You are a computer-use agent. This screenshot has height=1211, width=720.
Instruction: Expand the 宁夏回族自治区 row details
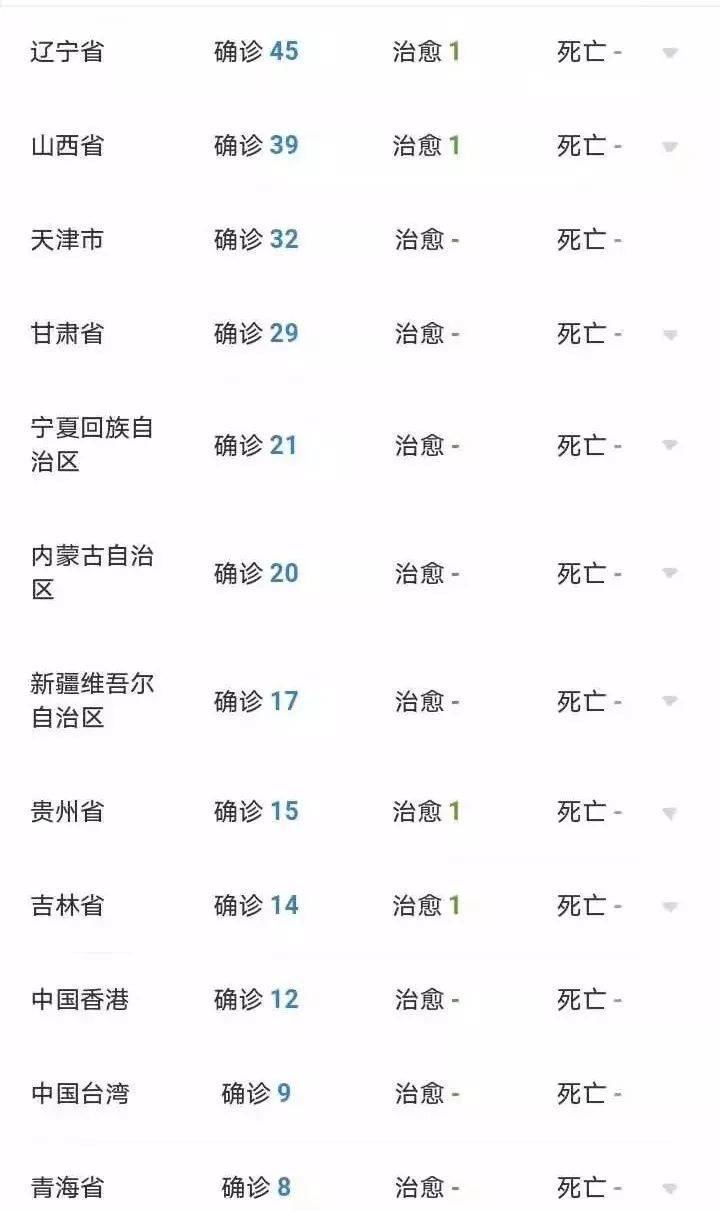(x=666, y=446)
